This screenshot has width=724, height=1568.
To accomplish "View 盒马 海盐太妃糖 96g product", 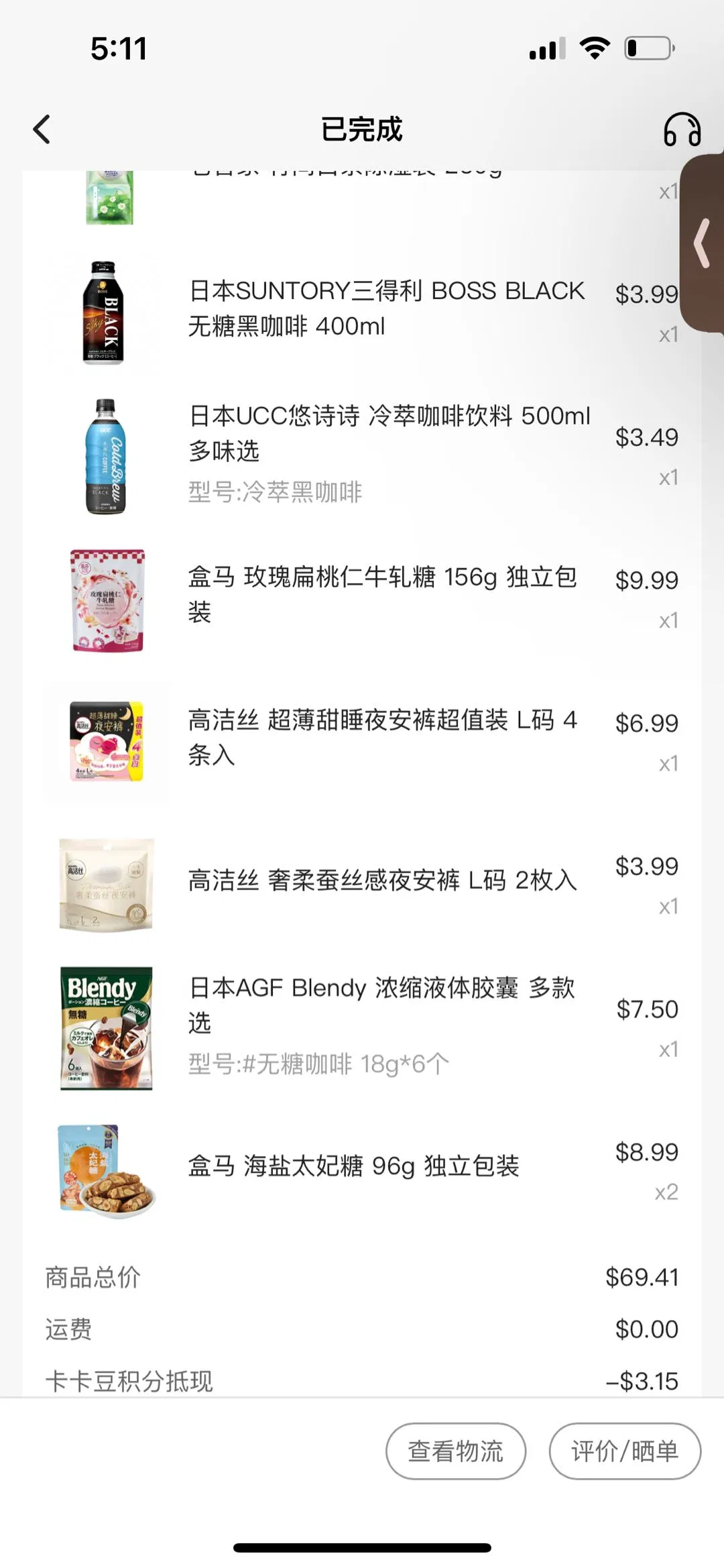I will tap(354, 1166).
